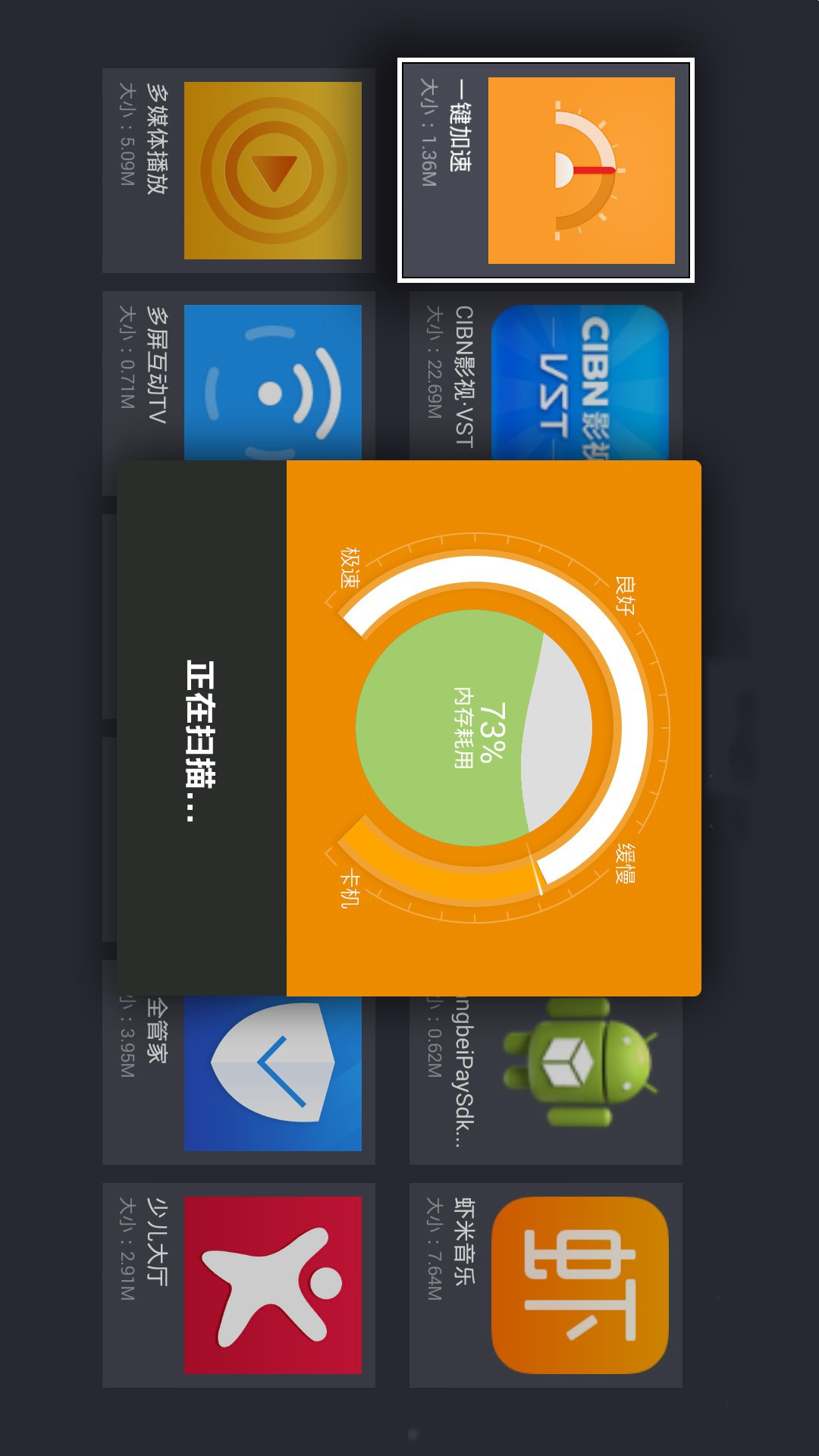
Task: Open the 少儿大厅 app tile
Action: (239, 1285)
